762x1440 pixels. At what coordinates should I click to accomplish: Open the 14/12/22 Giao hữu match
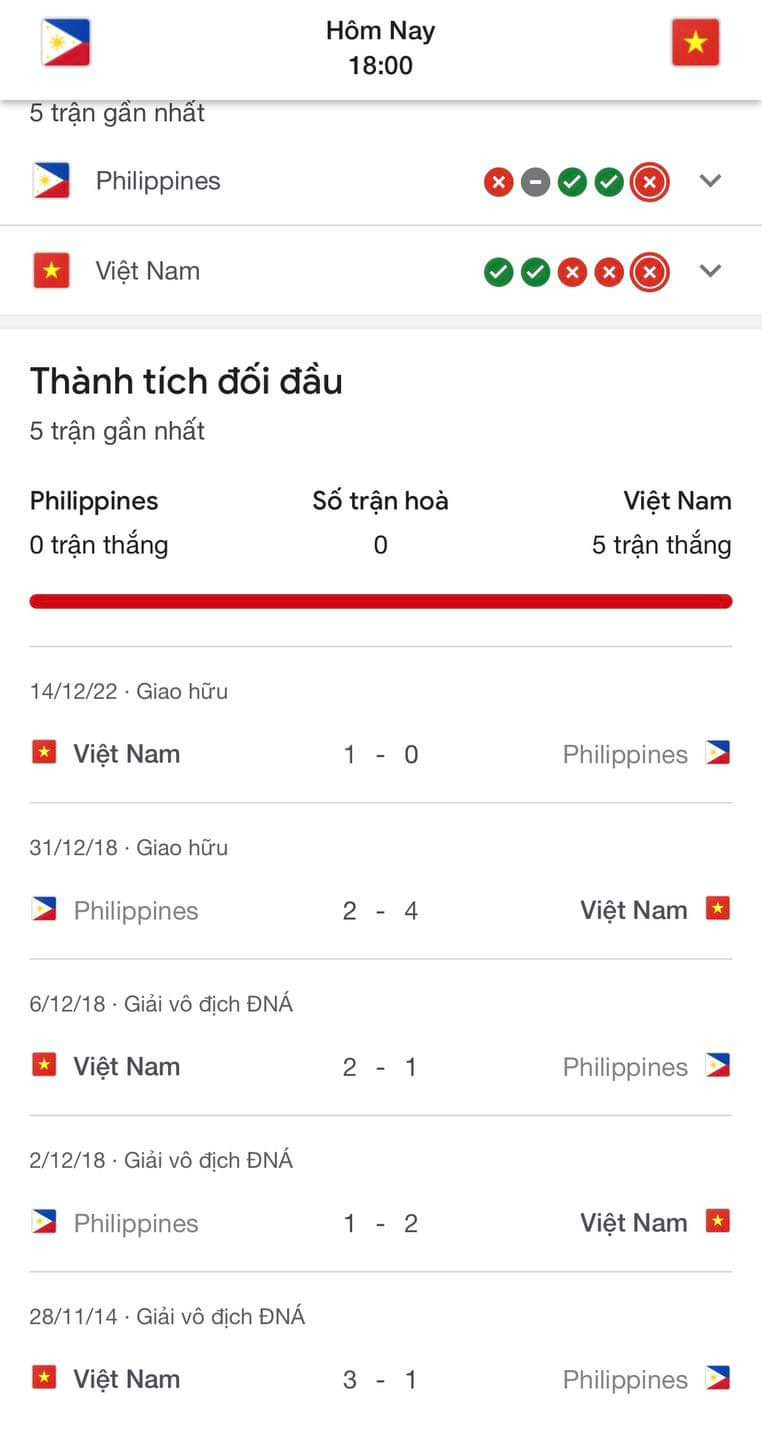point(380,753)
